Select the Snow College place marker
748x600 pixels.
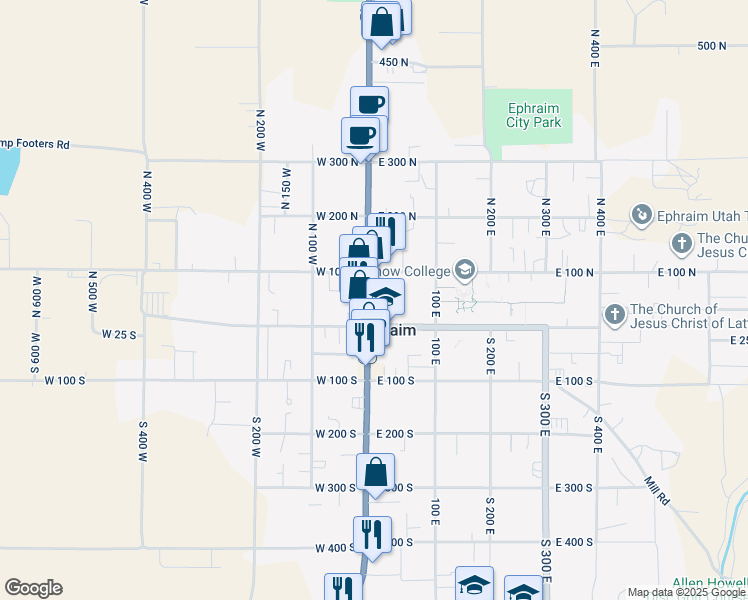[464, 269]
